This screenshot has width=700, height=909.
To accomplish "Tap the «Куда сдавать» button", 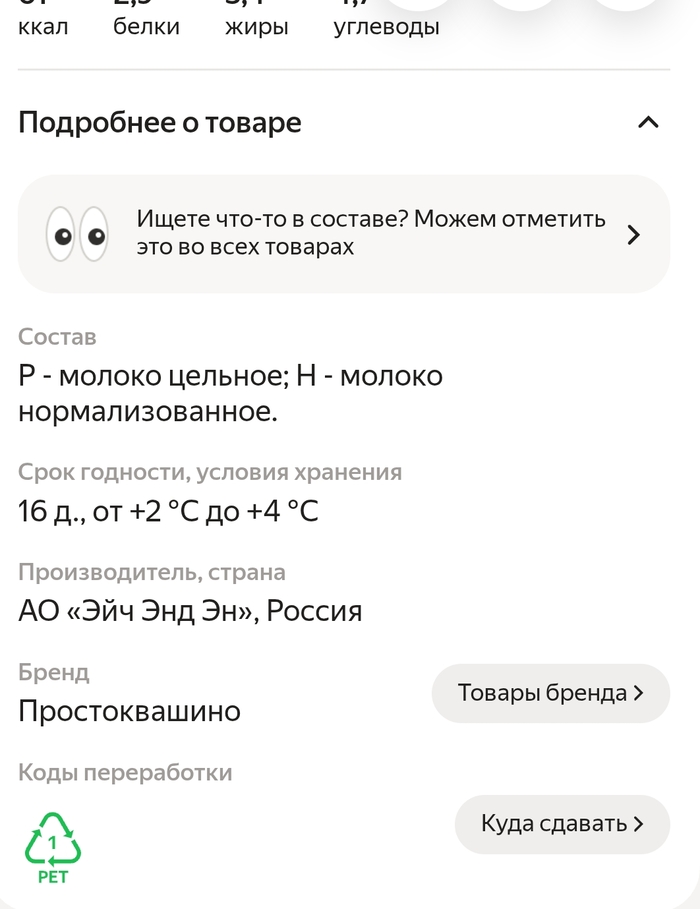I will [x=561, y=824].
